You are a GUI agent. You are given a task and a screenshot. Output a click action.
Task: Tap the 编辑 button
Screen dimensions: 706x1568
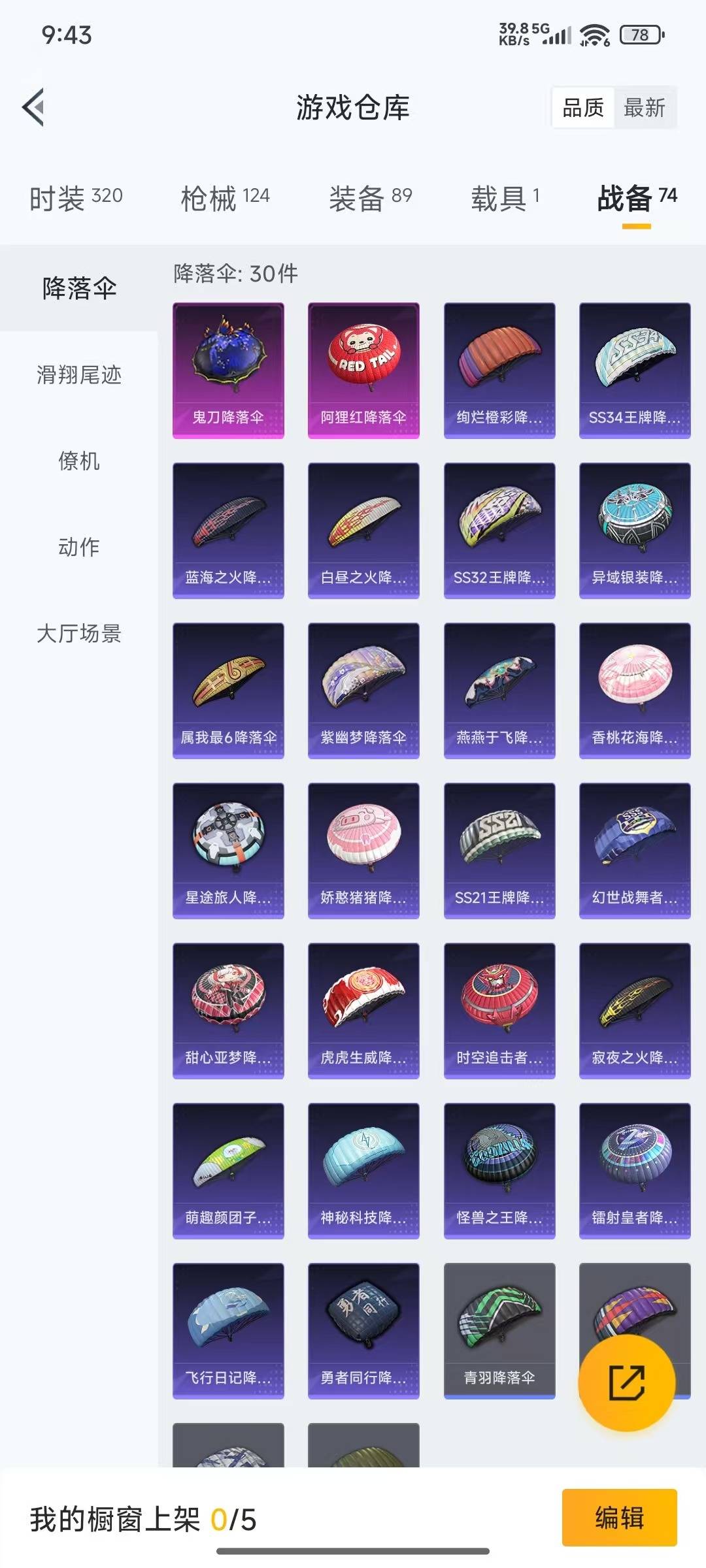619,1517
